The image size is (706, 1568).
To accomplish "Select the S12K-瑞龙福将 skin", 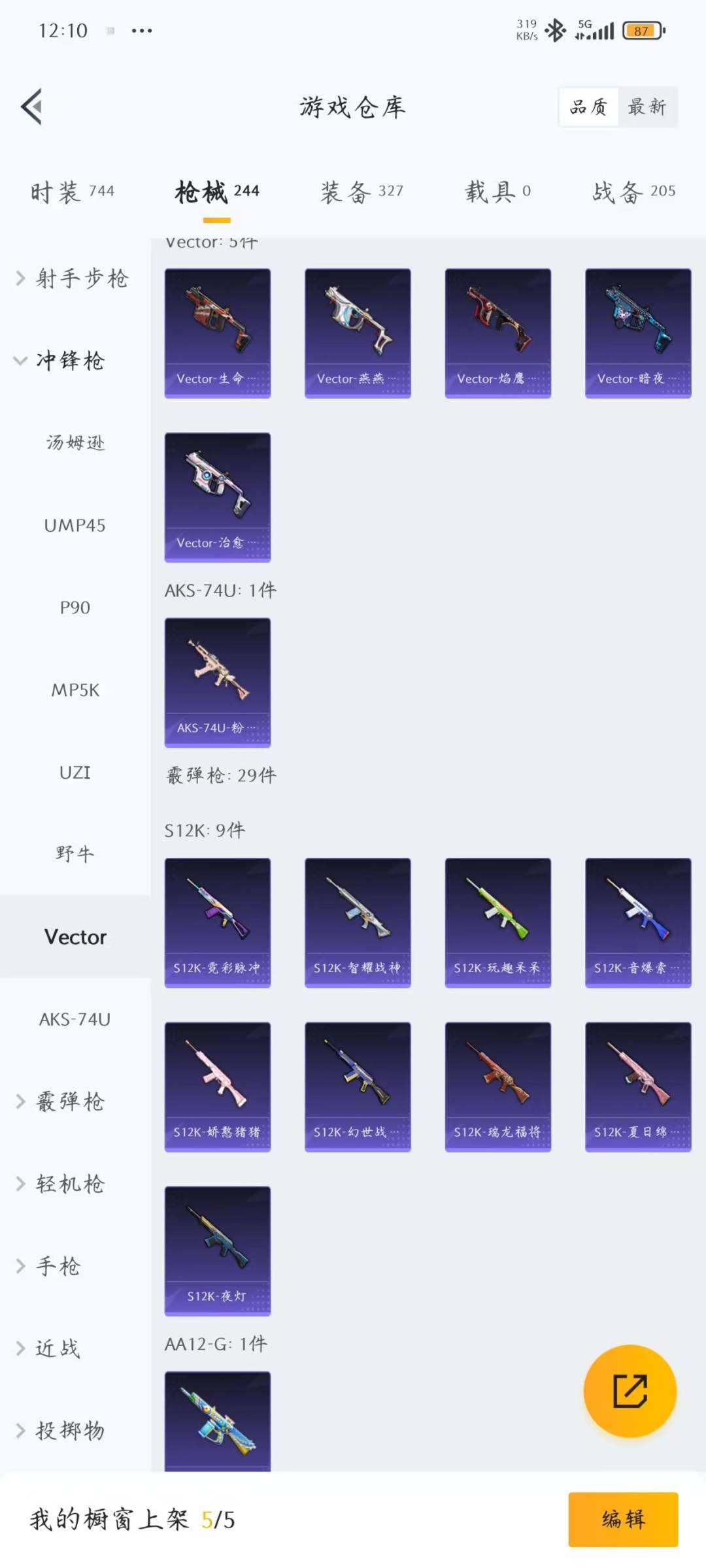I will pyautogui.click(x=497, y=1085).
